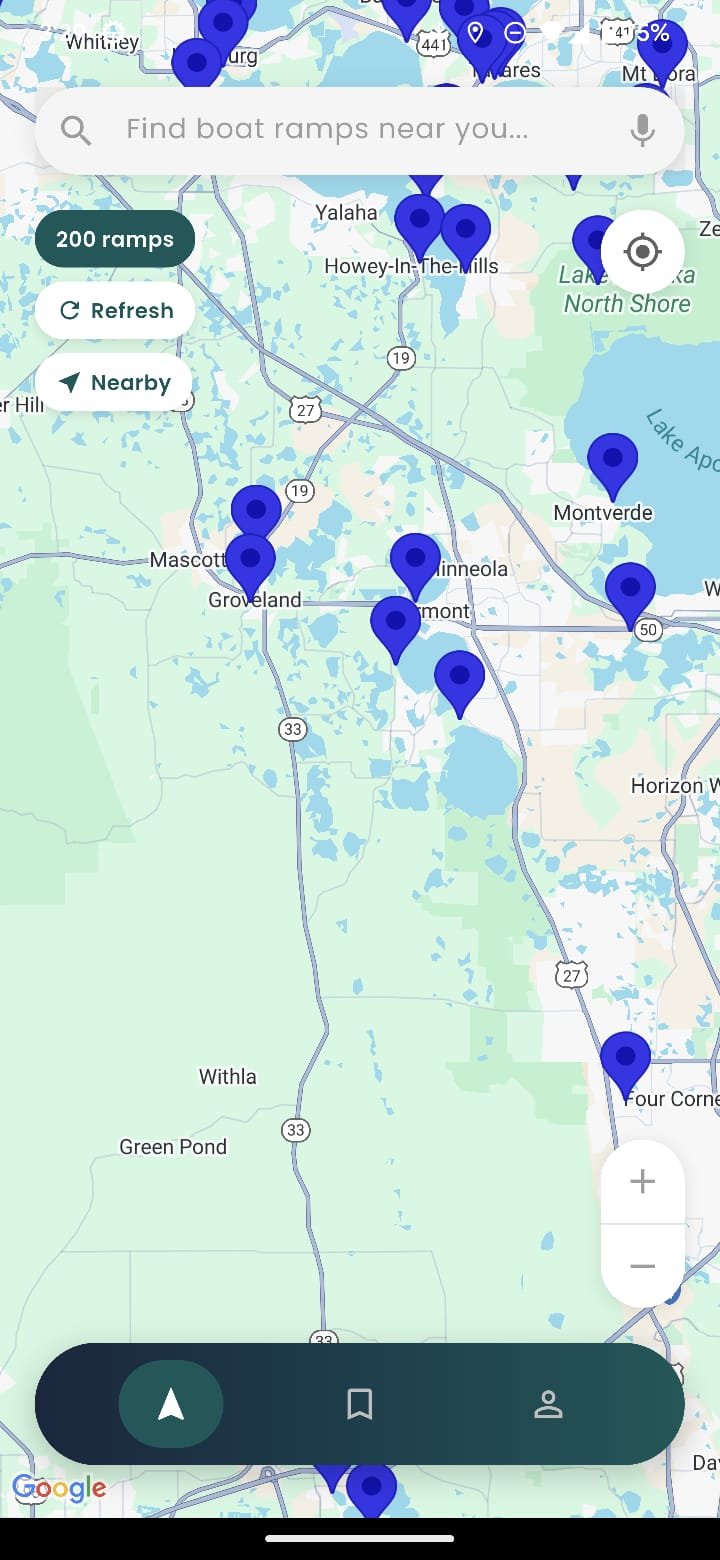Select the ramp marker at Minneola
The image size is (720, 1560).
pos(415,560)
